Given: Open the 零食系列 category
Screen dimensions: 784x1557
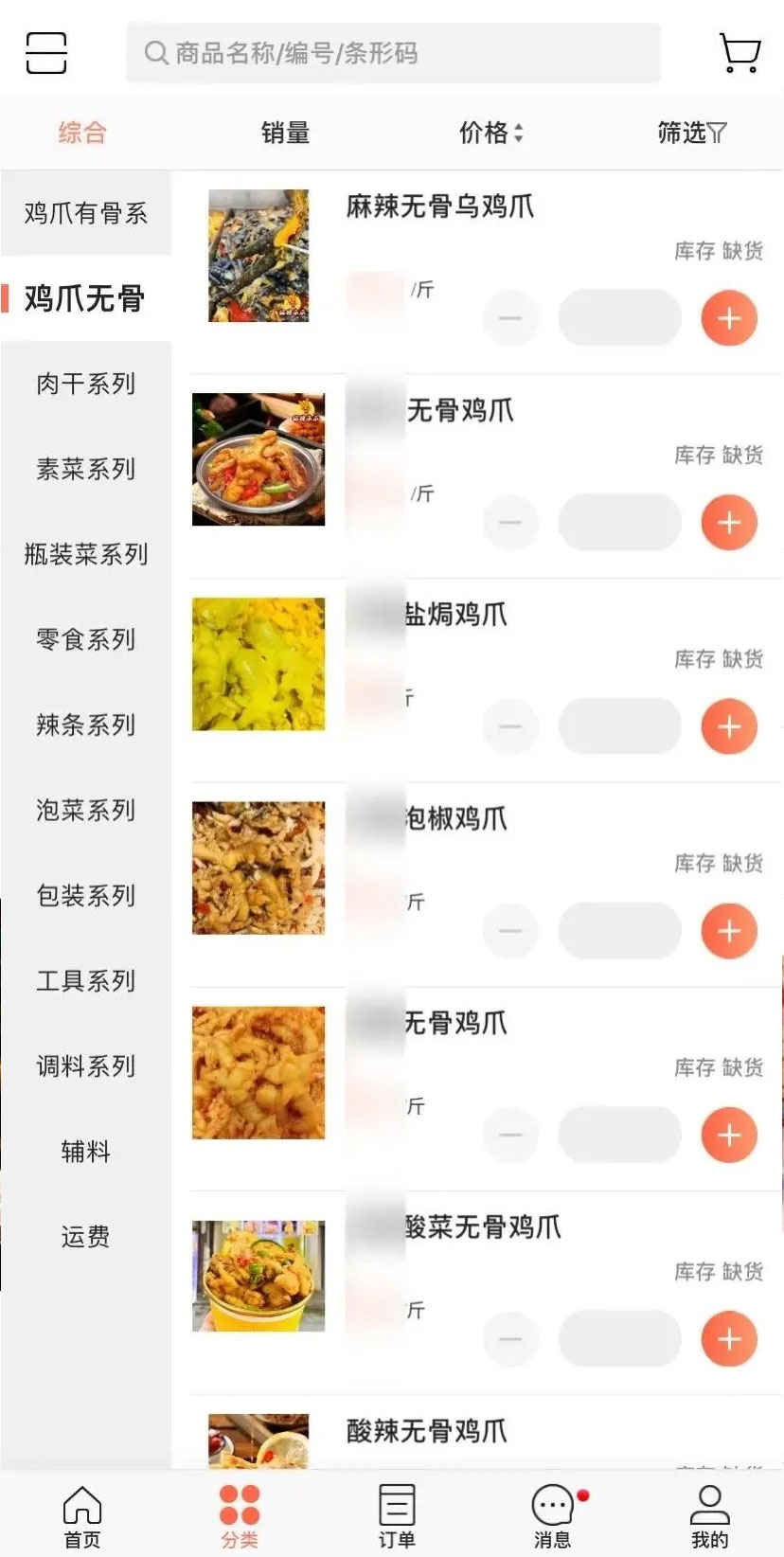Looking at the screenshot, I should (x=86, y=639).
